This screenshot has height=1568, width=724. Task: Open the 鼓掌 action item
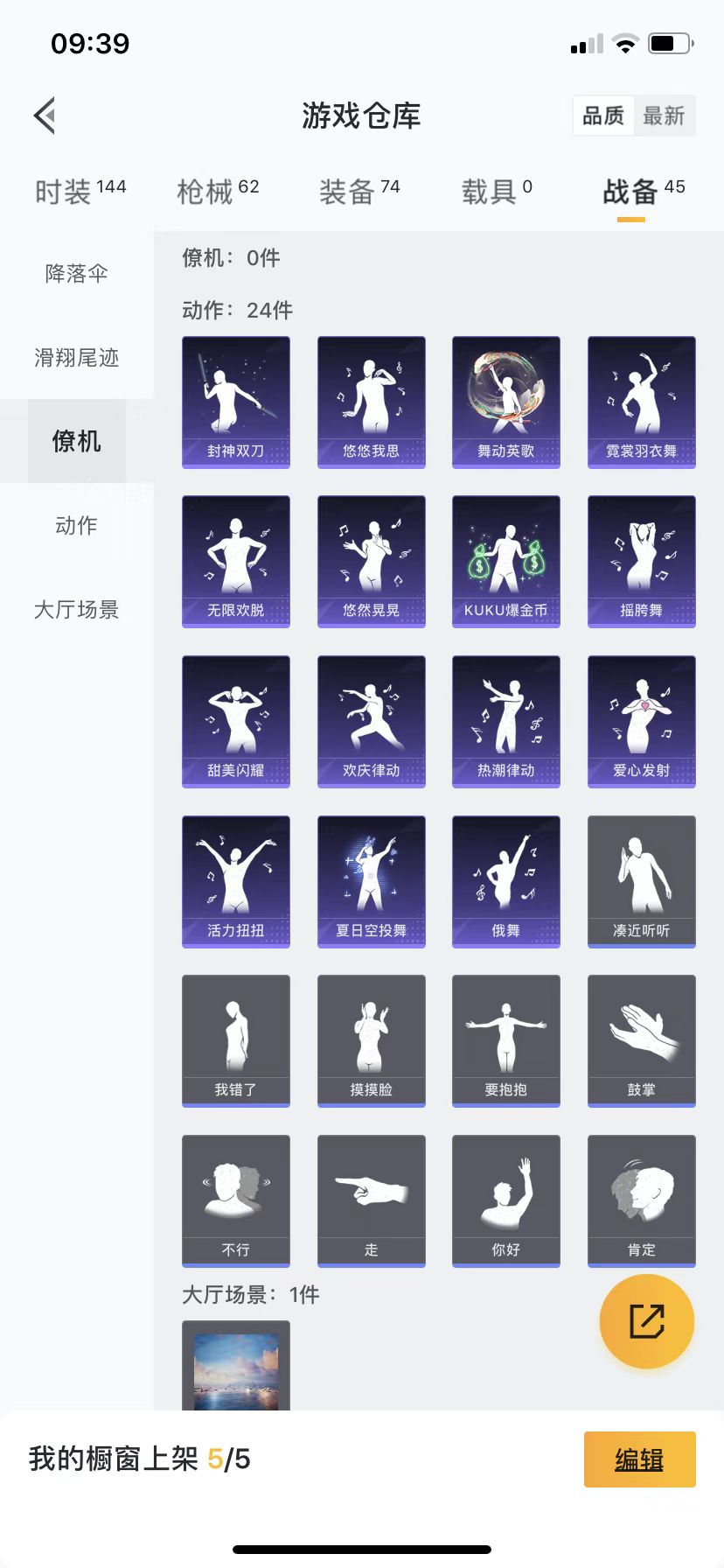(642, 1041)
